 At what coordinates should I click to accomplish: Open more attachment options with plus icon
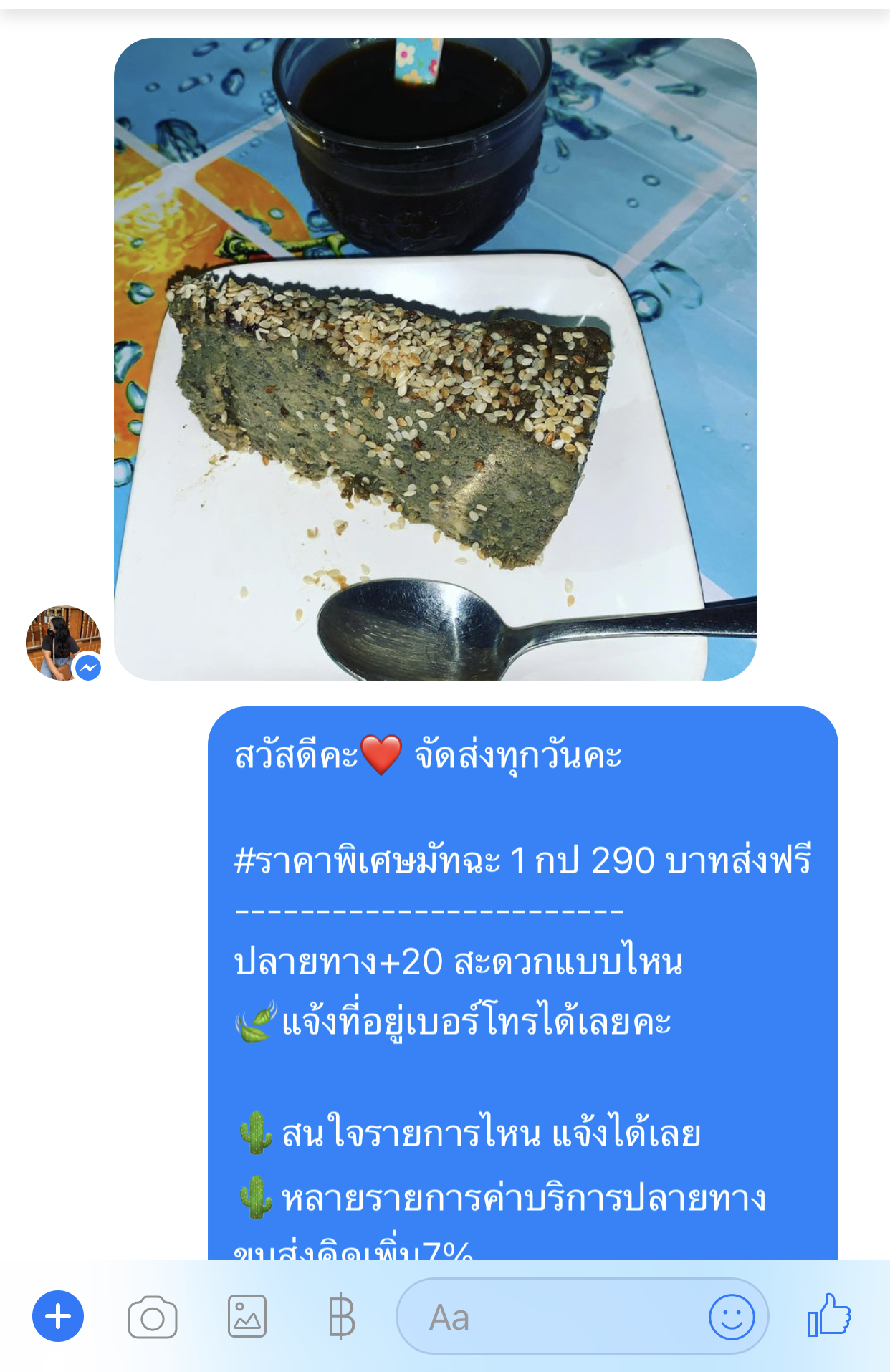[56, 1315]
